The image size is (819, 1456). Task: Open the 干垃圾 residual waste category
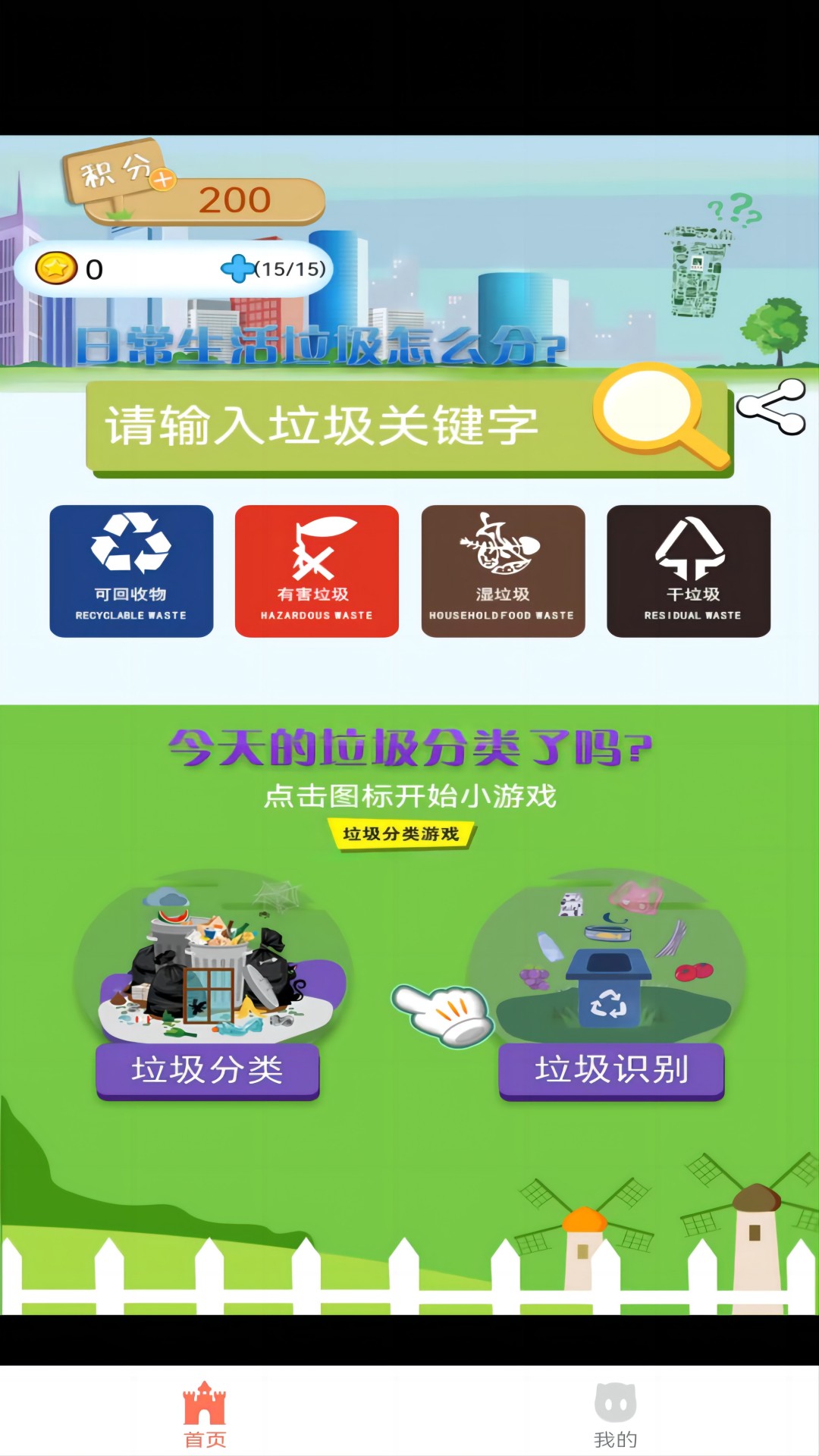[x=689, y=571]
